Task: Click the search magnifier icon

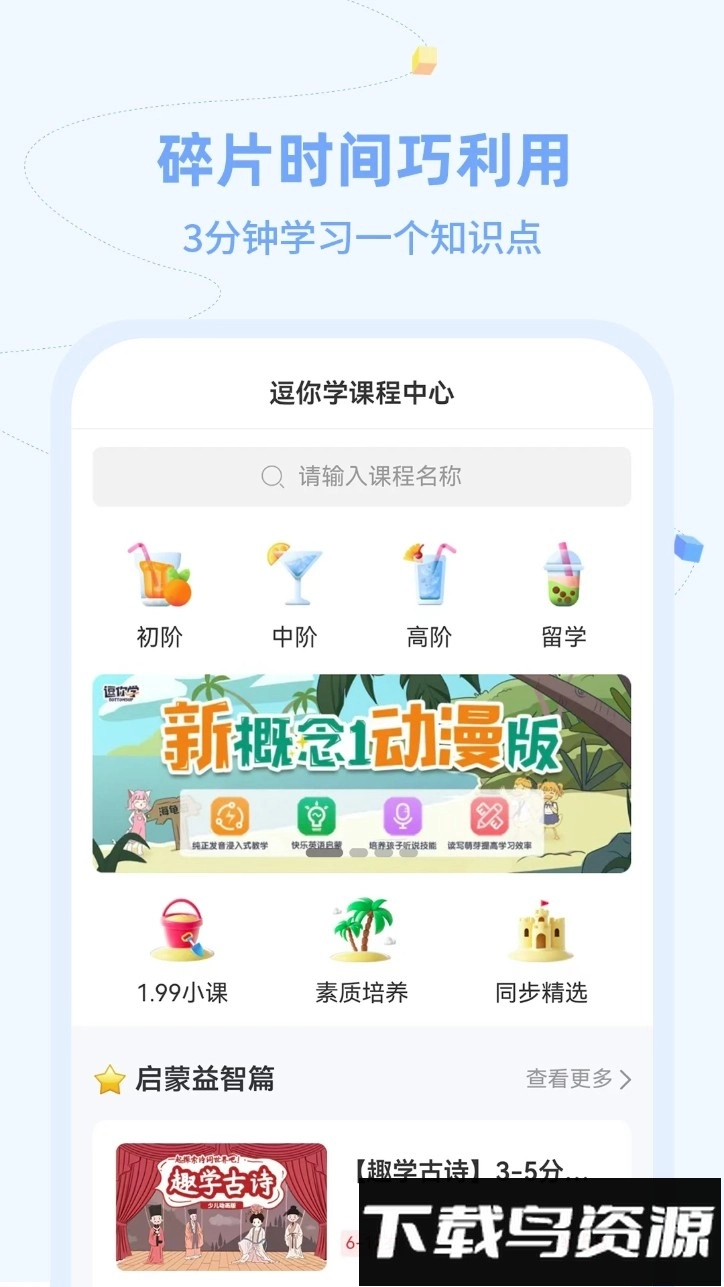Action: [x=271, y=477]
